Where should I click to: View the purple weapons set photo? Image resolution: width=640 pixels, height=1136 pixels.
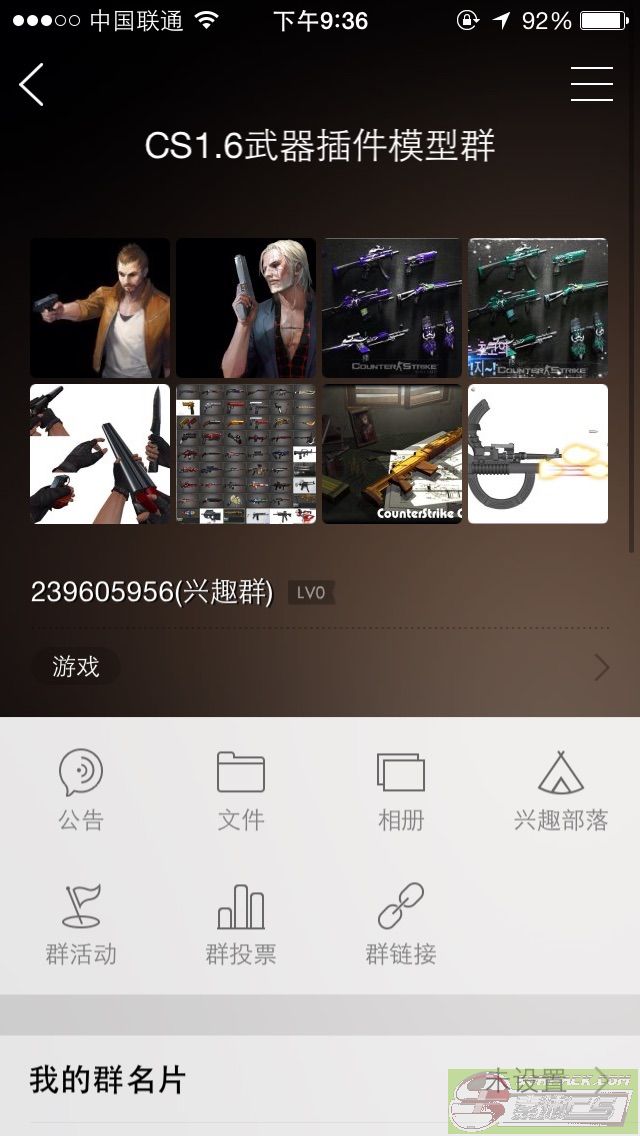click(x=392, y=308)
